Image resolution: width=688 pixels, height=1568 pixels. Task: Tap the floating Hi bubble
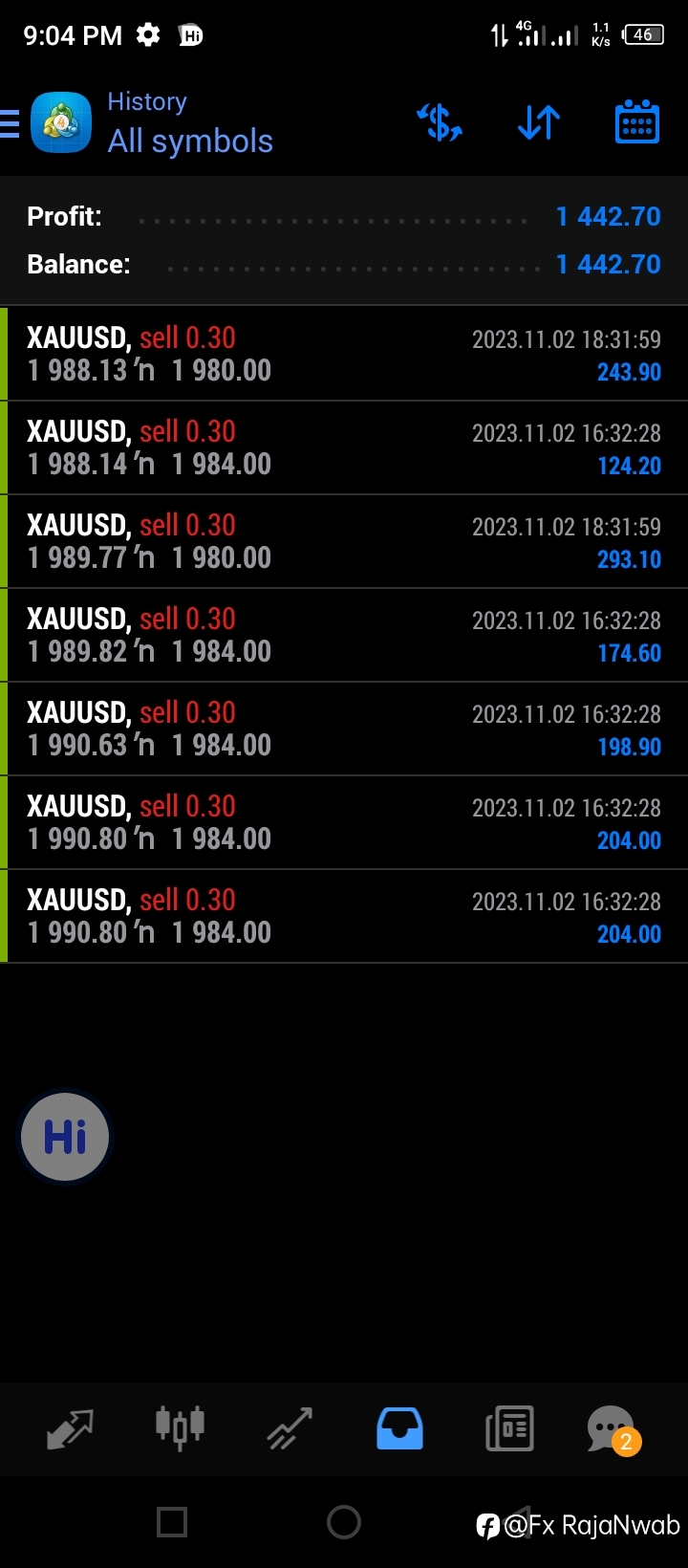(66, 1137)
